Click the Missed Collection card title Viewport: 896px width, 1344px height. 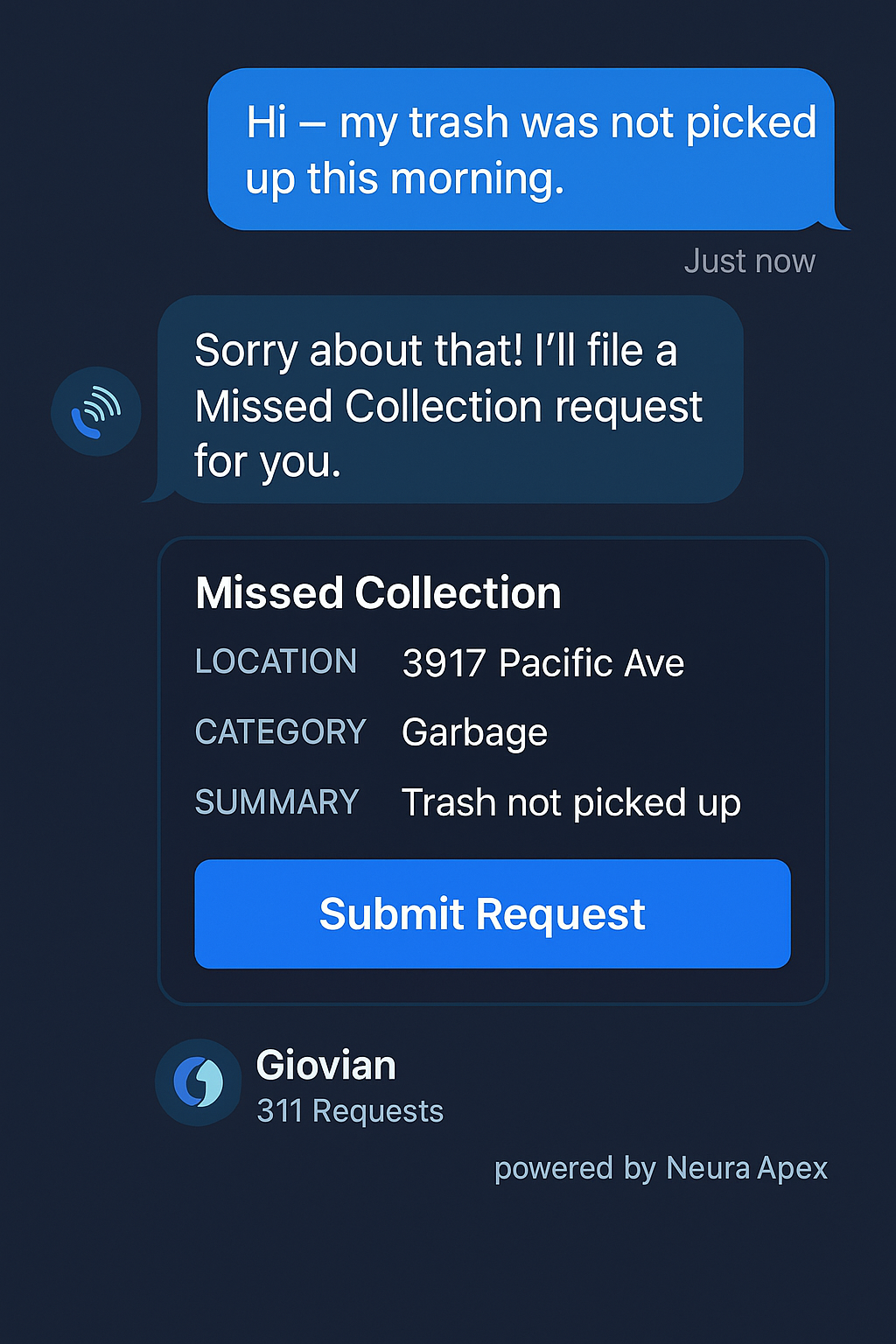pyautogui.click(x=377, y=592)
